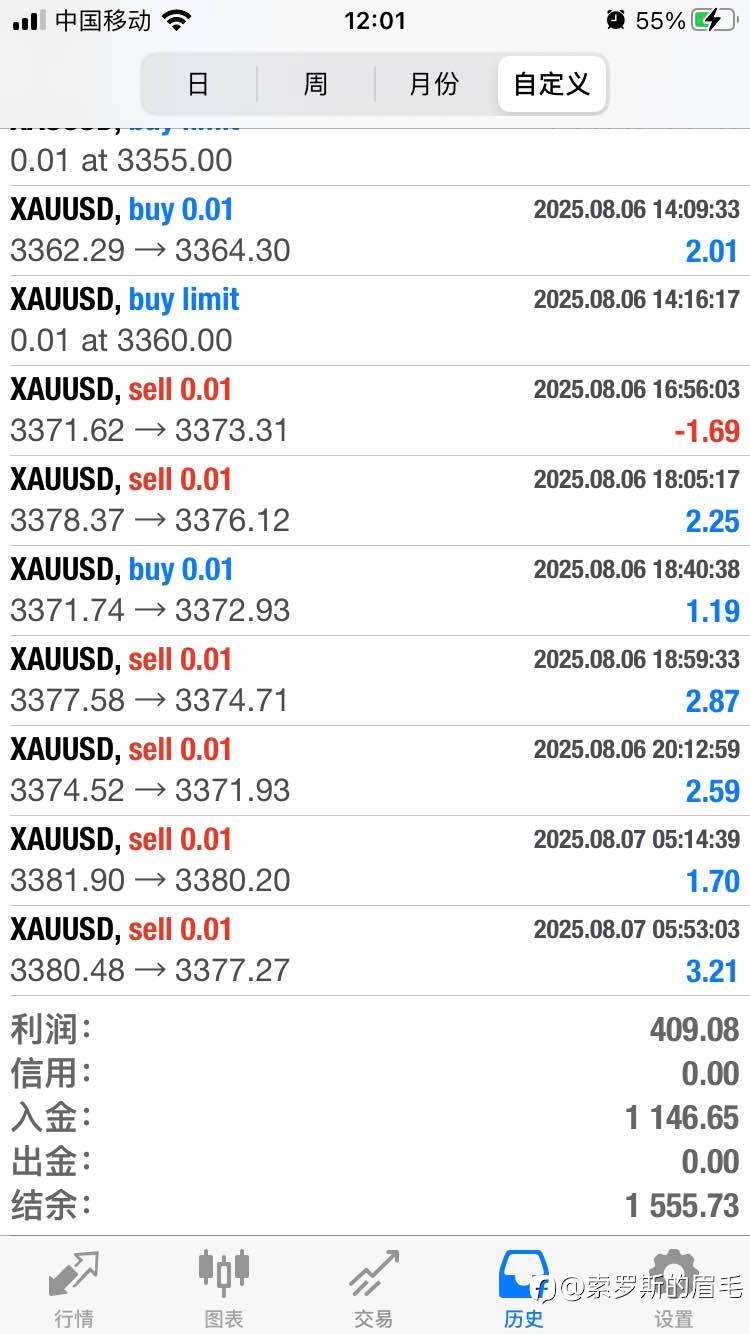Open the sell trade at 2025.08.07 05:14:39

click(x=375, y=860)
